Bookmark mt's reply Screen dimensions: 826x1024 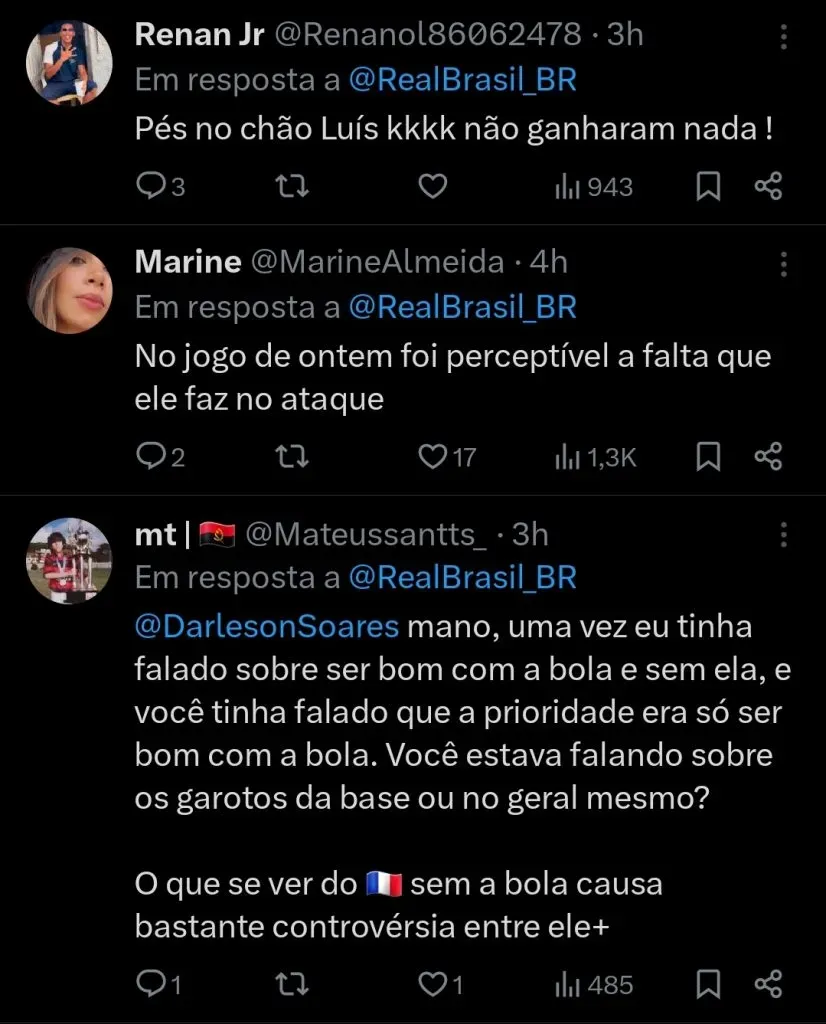point(709,984)
